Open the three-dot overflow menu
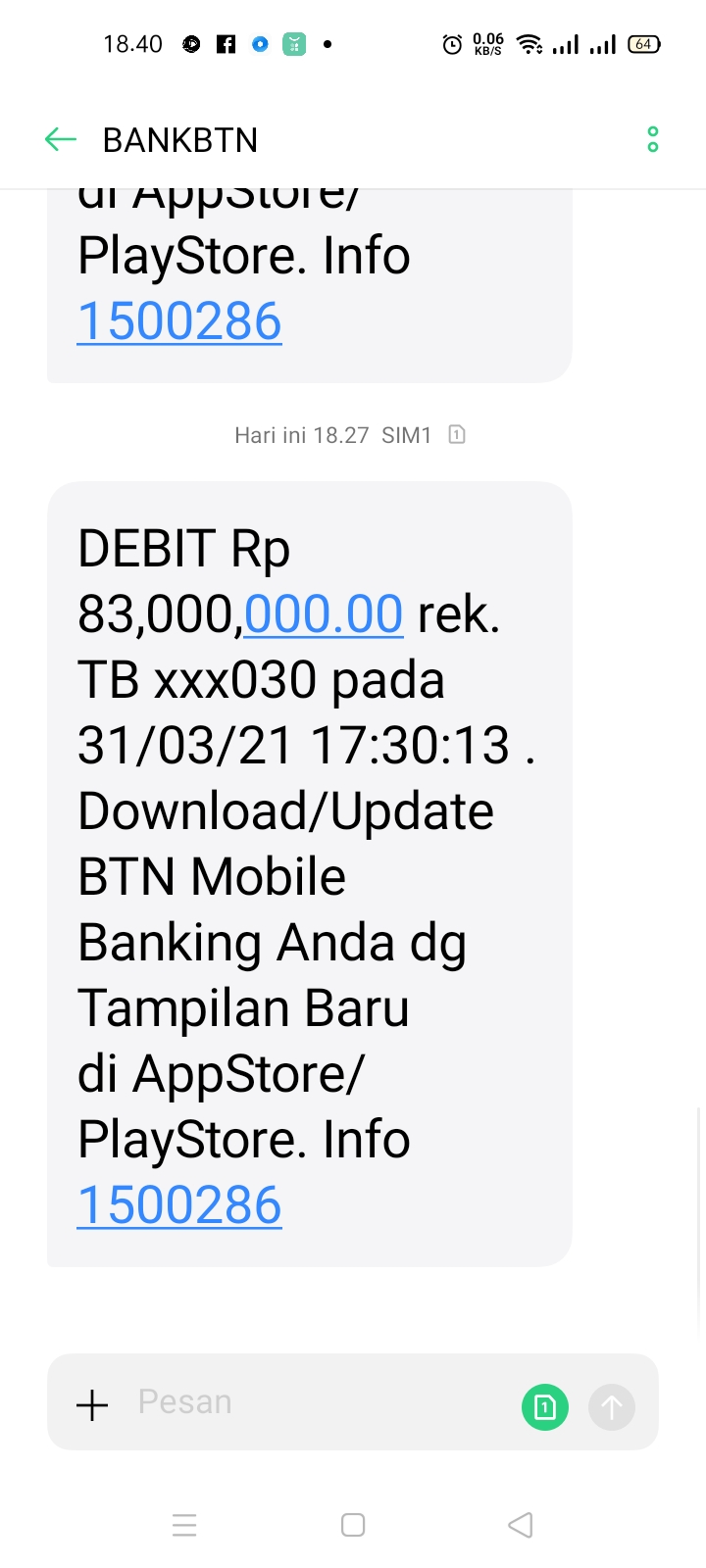The image size is (706, 1568). [653, 140]
